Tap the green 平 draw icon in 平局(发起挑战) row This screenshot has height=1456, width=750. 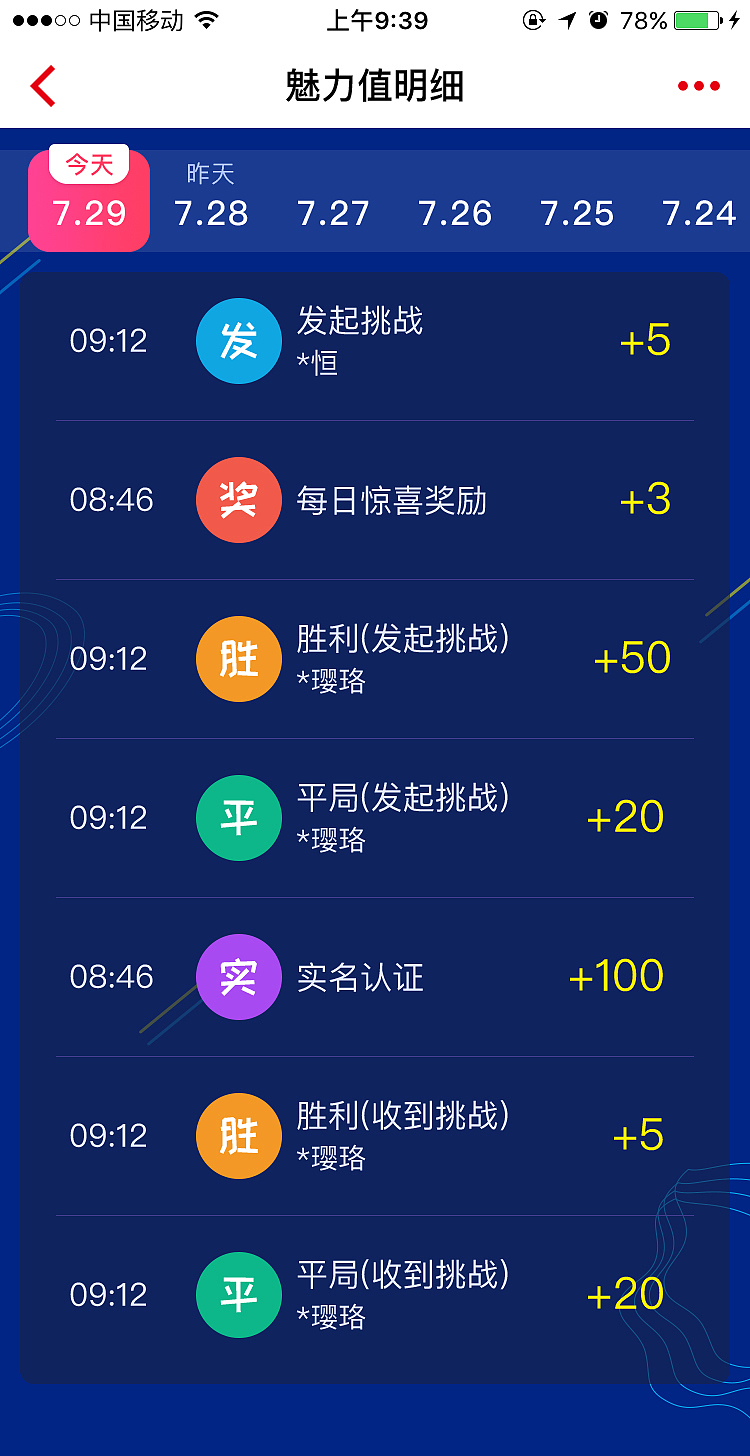[238, 818]
